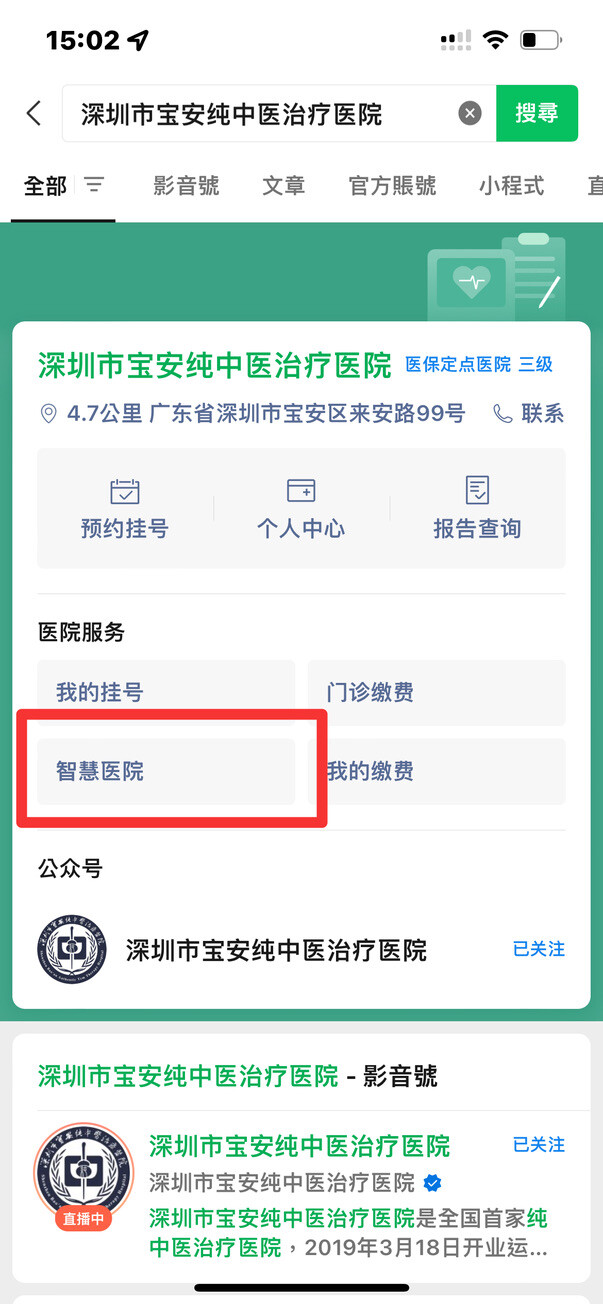Viewport: 603px width, 1304px height.
Task: Select 我的挂号 service
Action: (166, 692)
